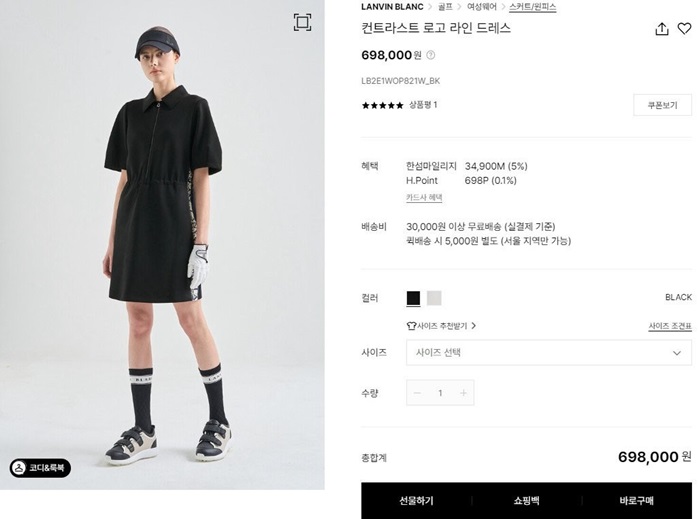The image size is (700, 519).
Task: Open 사이즈 추천받기 size recommendation
Action: [x=441, y=326]
